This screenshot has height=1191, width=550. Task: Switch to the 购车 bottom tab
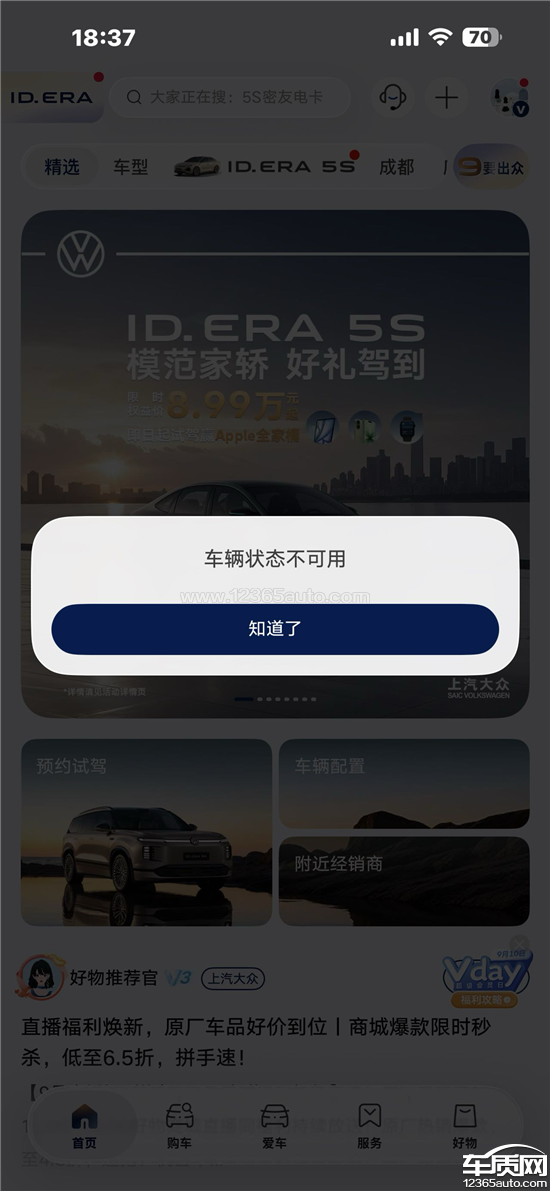click(x=179, y=1127)
